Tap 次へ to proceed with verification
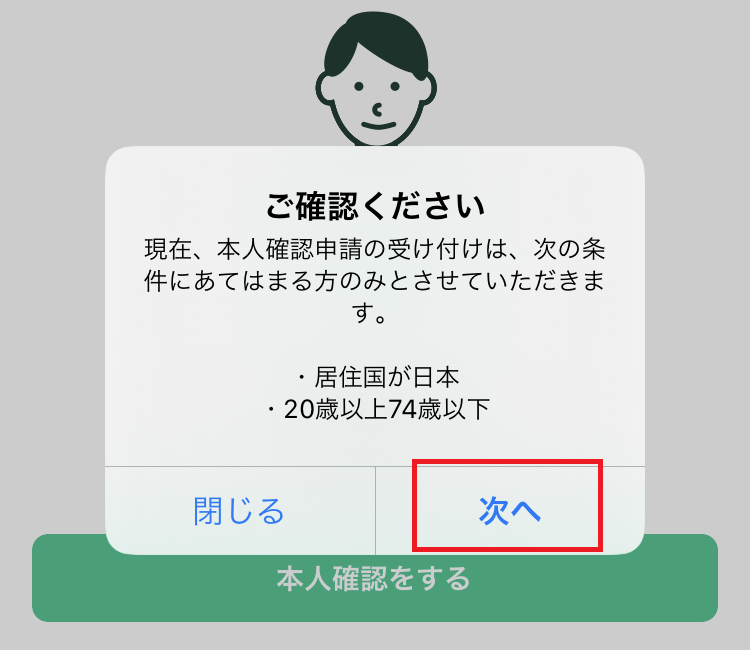Viewport: 750px width, 650px height. [x=508, y=510]
